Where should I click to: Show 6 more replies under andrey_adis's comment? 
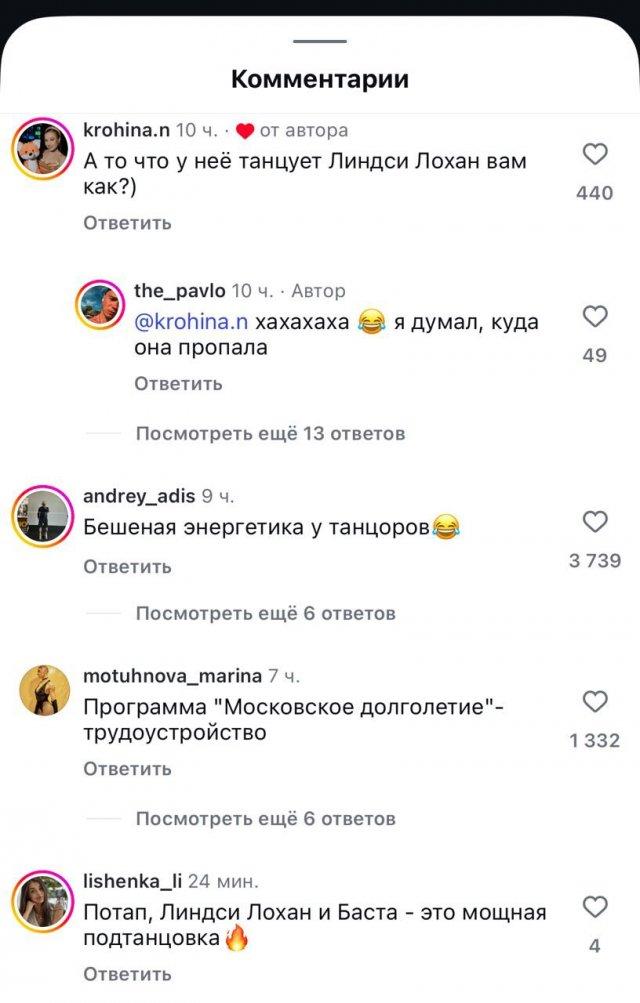[265, 613]
